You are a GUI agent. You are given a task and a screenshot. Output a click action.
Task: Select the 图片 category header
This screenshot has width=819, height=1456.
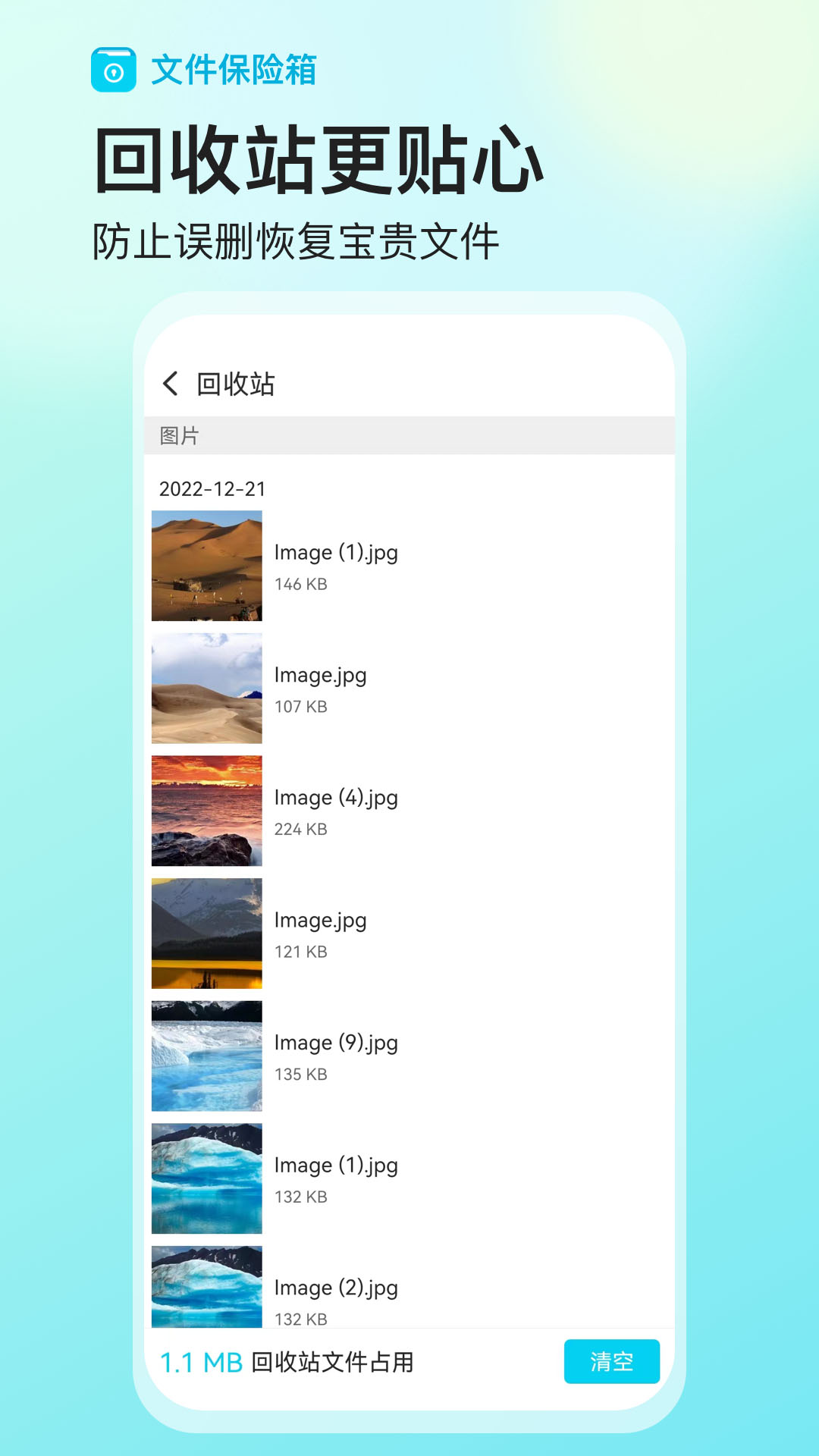[180, 437]
